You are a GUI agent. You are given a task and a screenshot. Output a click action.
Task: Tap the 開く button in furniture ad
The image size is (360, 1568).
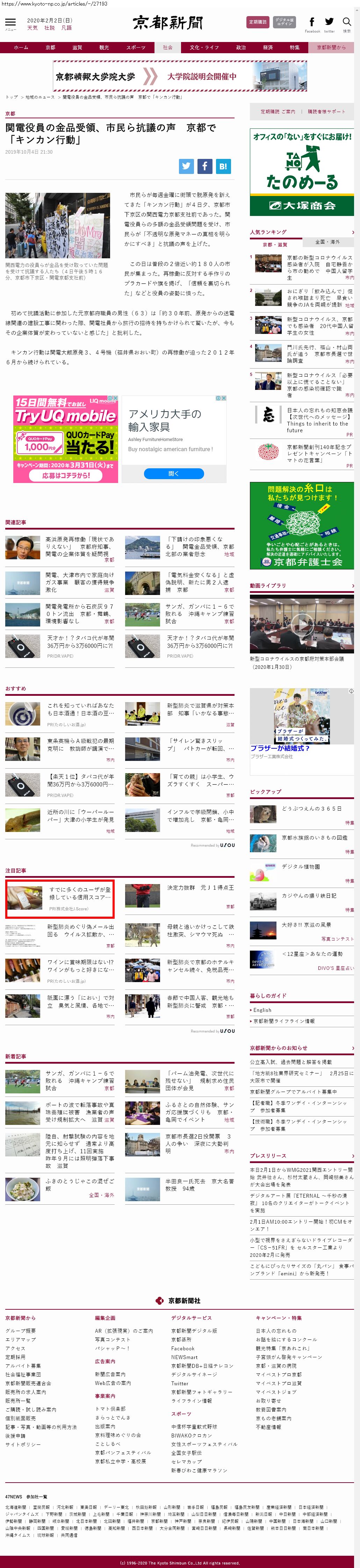click(173, 473)
